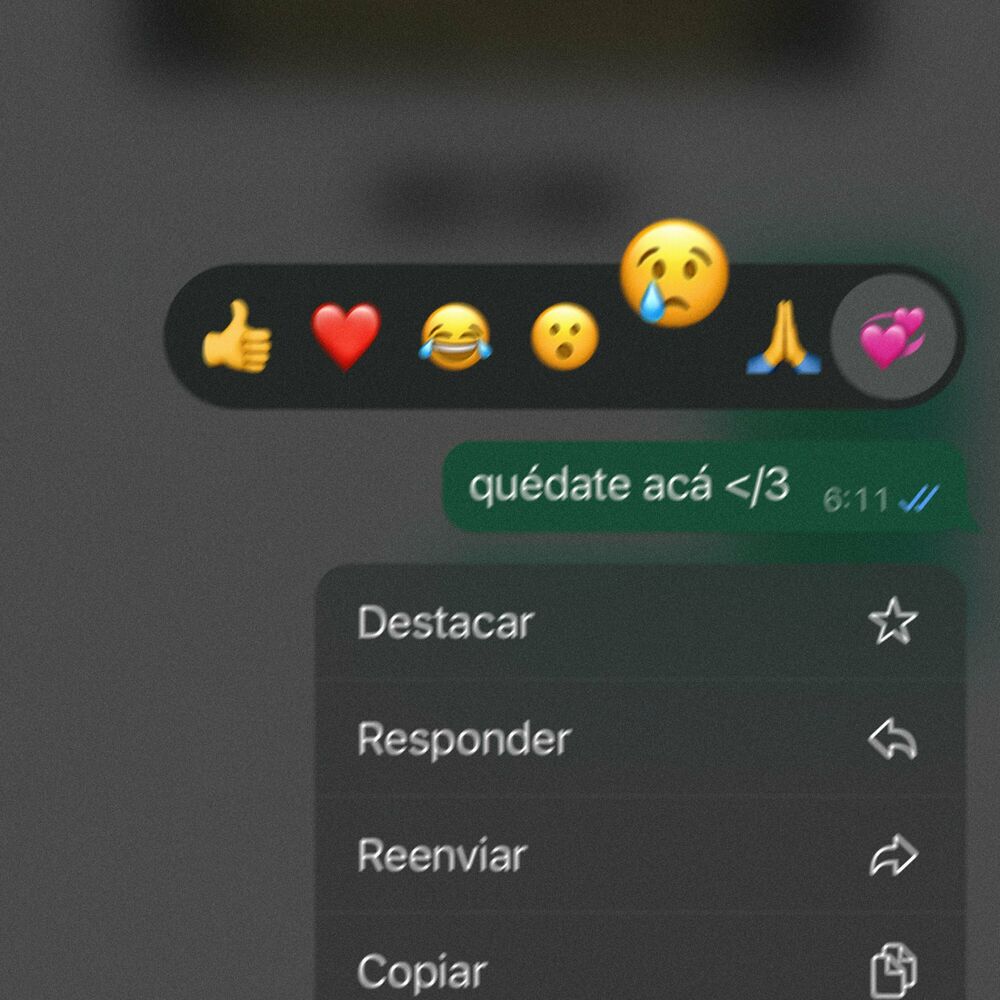The height and width of the screenshot is (1000, 1000).
Task: Select Destacar to star the message
Action: 638,623
